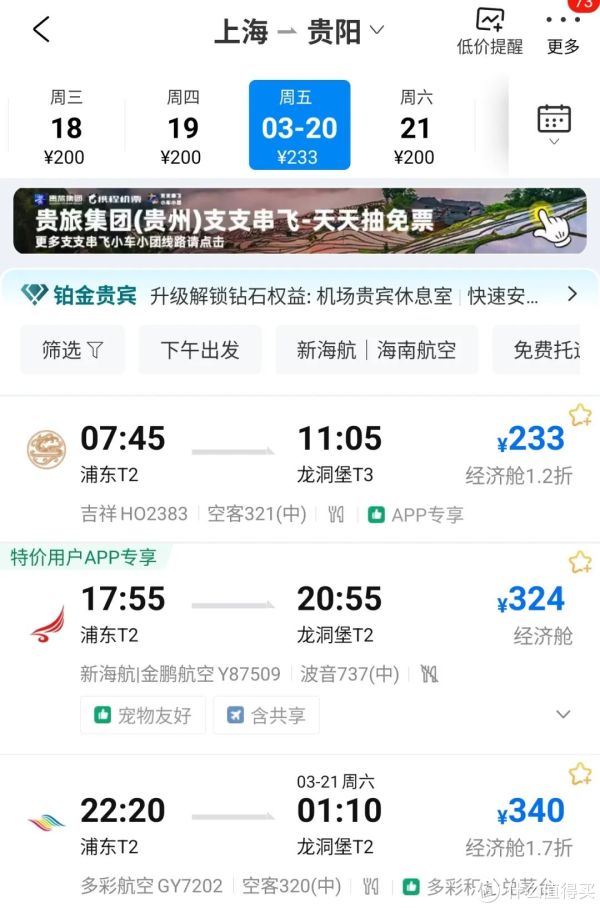
Task: Favorite the ¥233 flight star
Action: (x=580, y=414)
